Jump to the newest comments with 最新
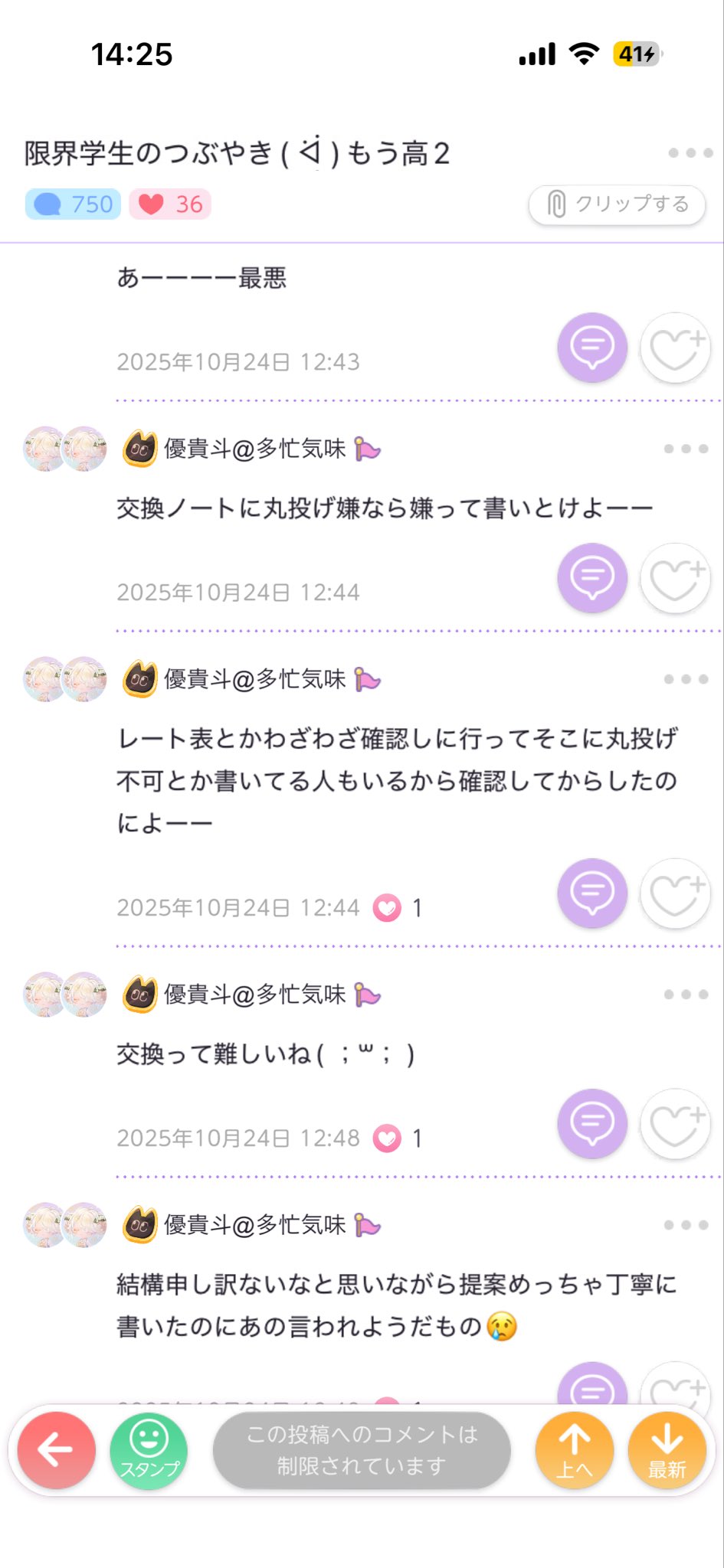 (667, 1449)
